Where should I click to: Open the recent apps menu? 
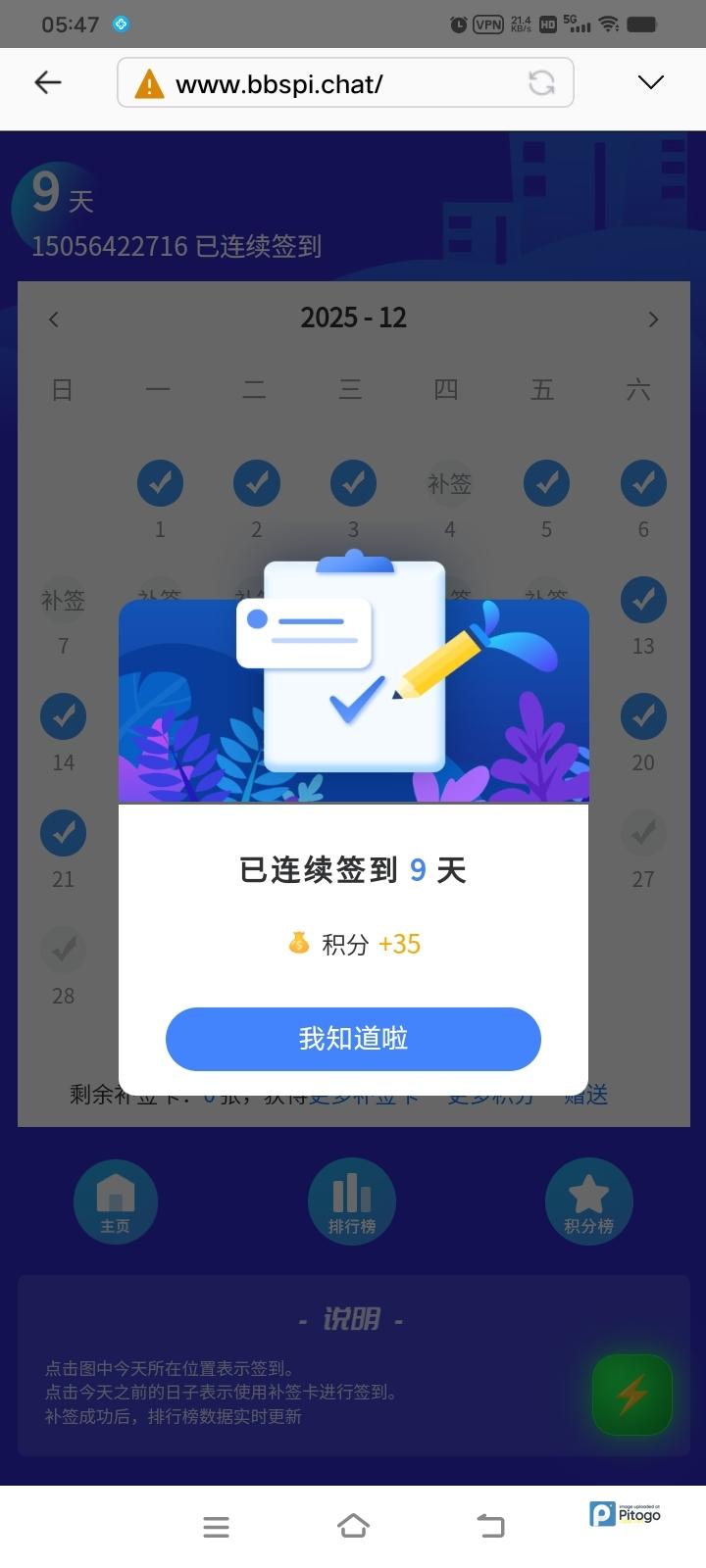point(216,1526)
